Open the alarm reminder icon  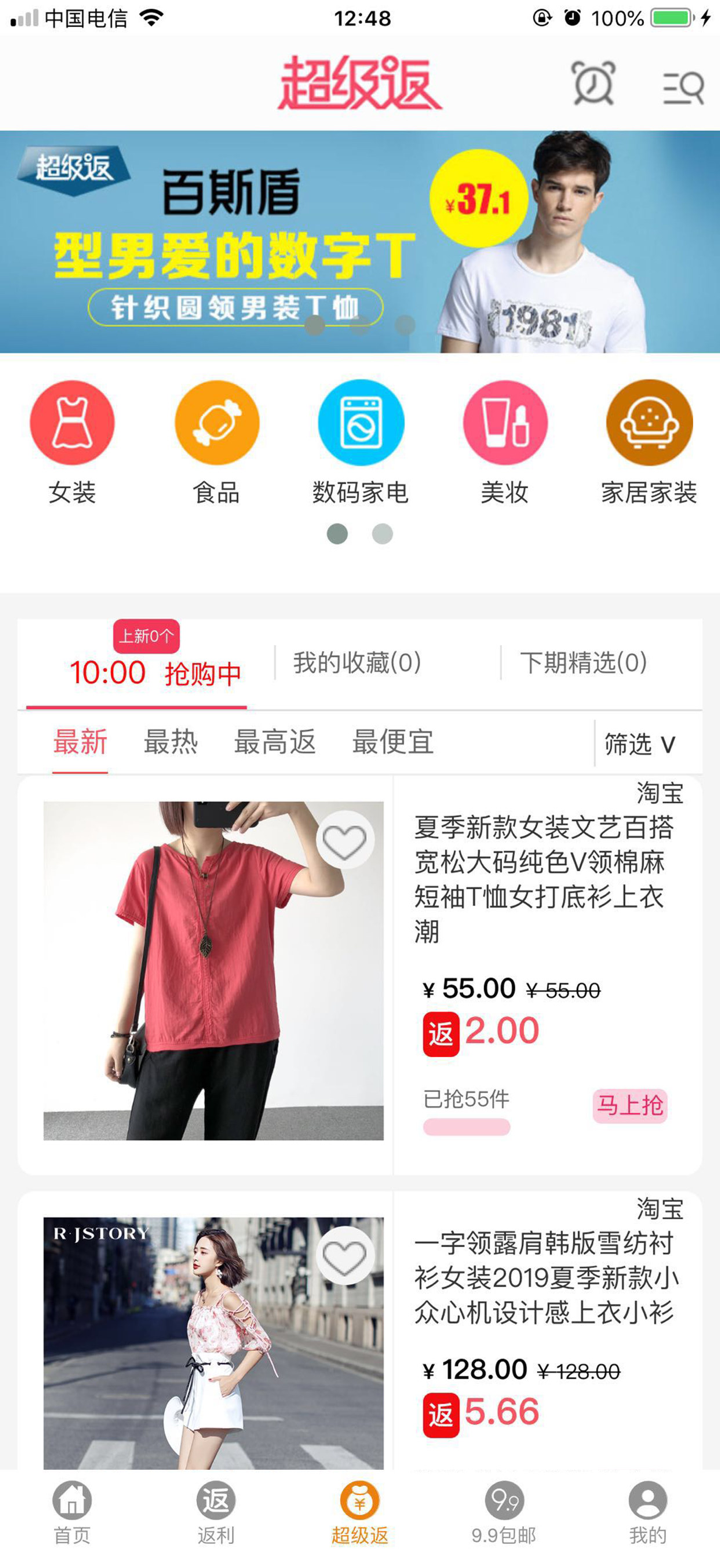click(x=592, y=87)
